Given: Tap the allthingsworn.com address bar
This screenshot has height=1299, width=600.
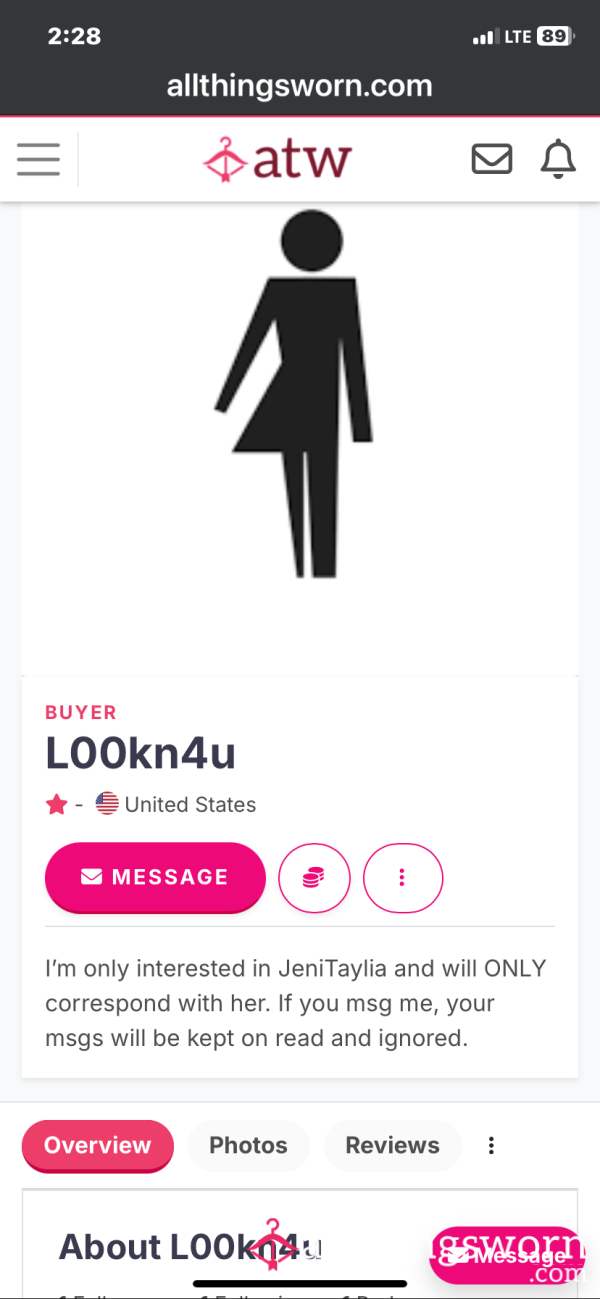Looking at the screenshot, I should coord(300,86).
